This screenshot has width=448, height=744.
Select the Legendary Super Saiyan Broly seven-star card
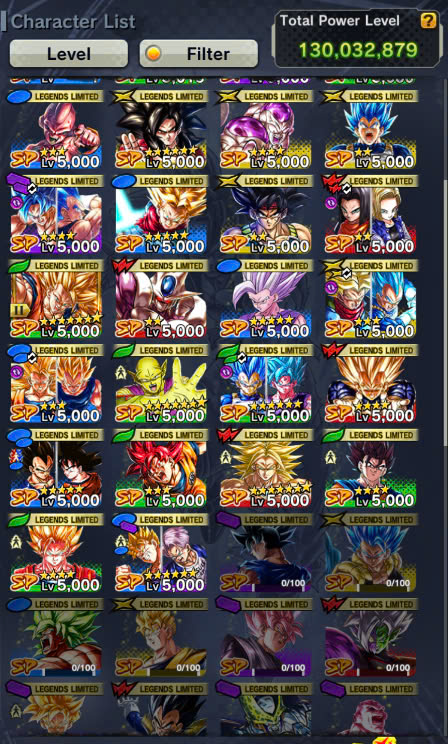[x=266, y=468]
